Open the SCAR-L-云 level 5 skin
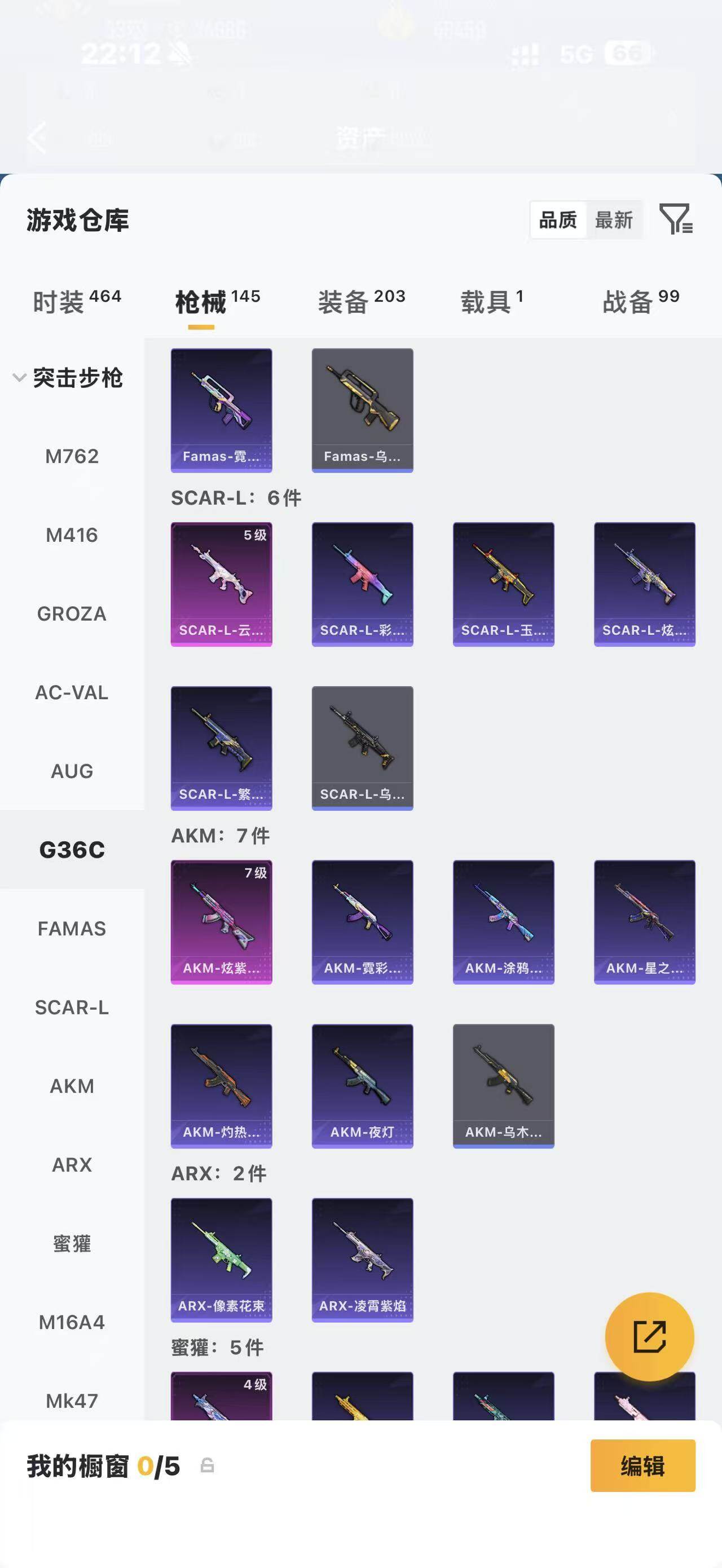Image resolution: width=722 pixels, height=1568 pixels. pos(222,584)
